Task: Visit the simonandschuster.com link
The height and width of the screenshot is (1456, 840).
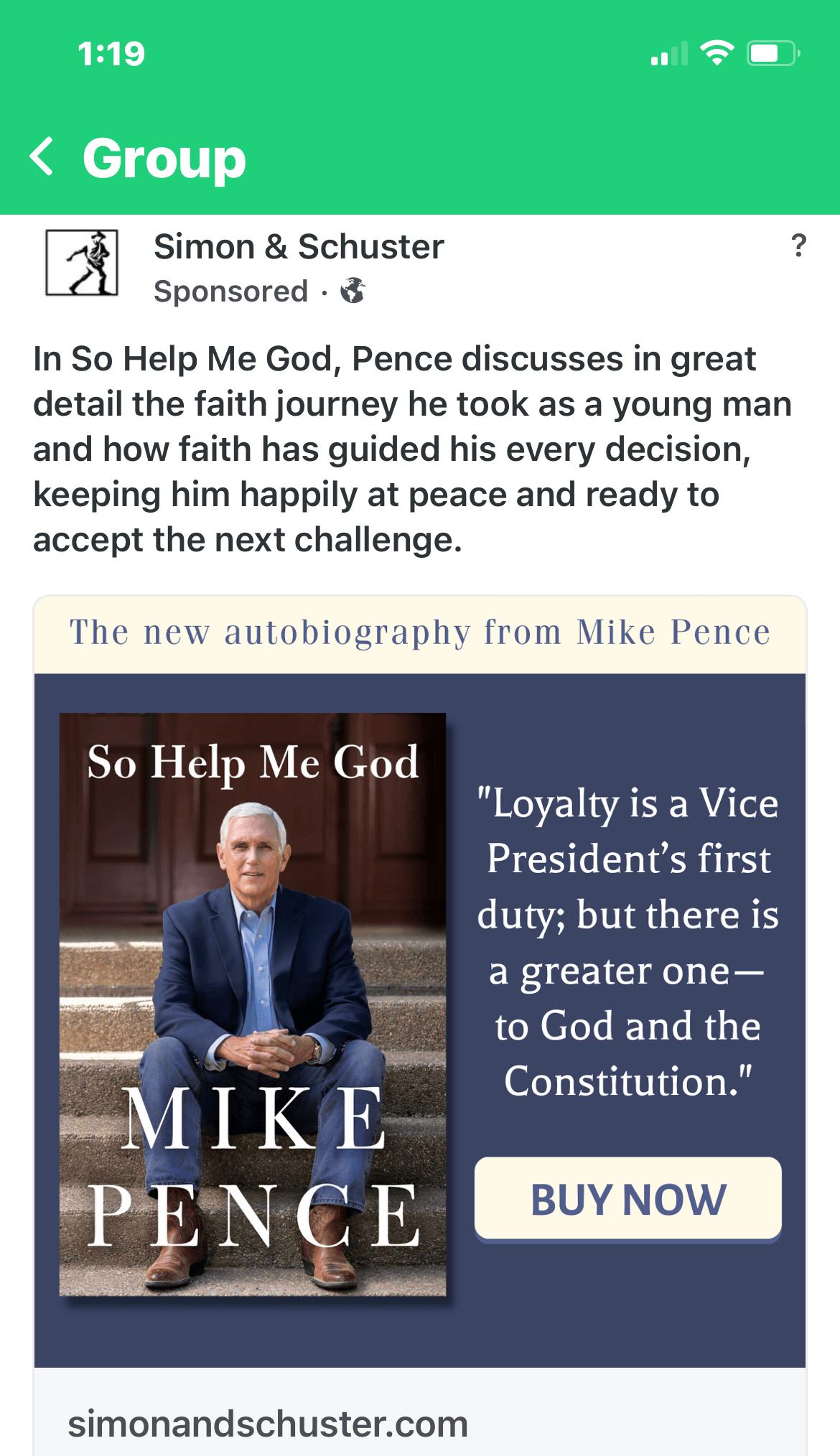Action: (267, 1424)
